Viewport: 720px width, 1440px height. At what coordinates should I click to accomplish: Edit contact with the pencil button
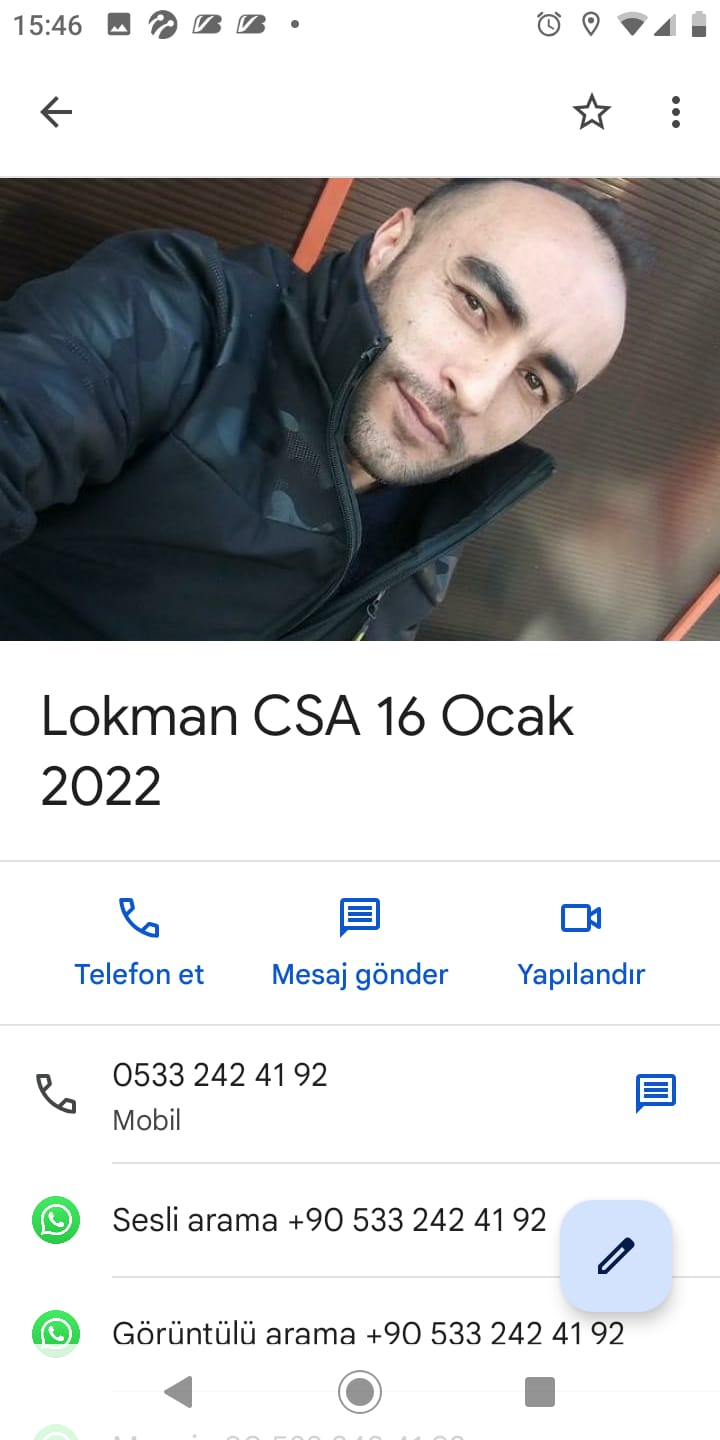(x=616, y=1256)
